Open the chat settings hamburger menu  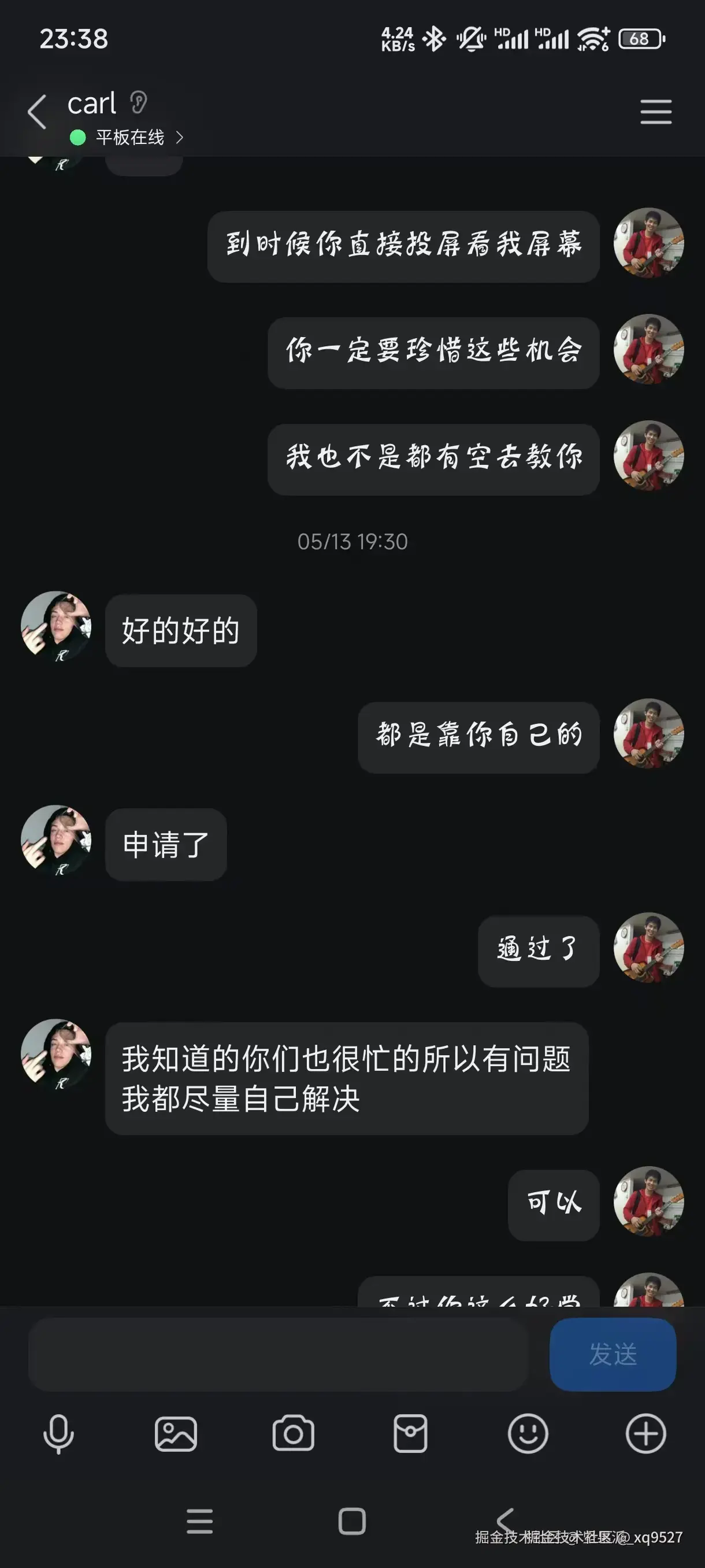(655, 112)
